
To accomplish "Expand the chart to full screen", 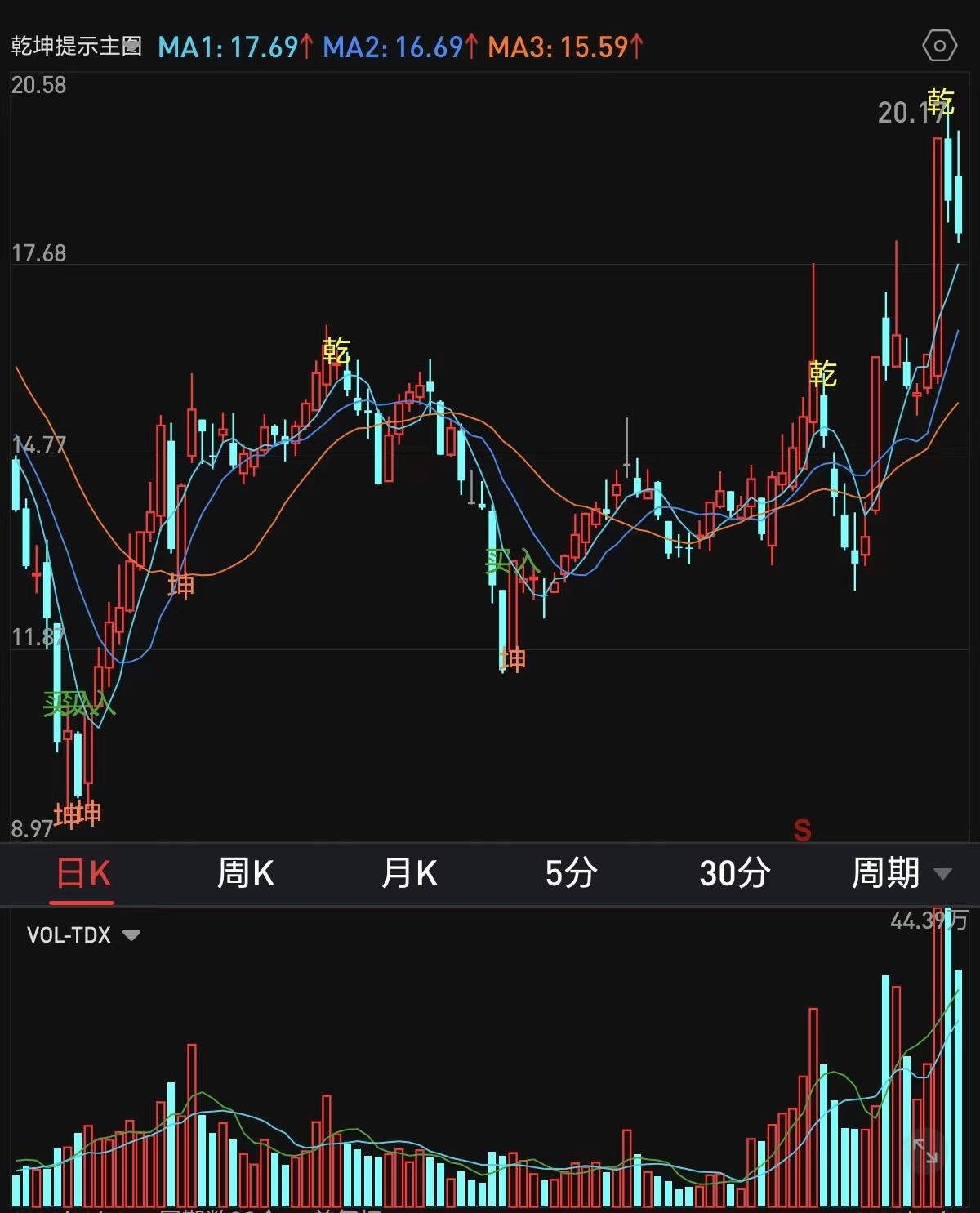I will [x=925, y=1152].
